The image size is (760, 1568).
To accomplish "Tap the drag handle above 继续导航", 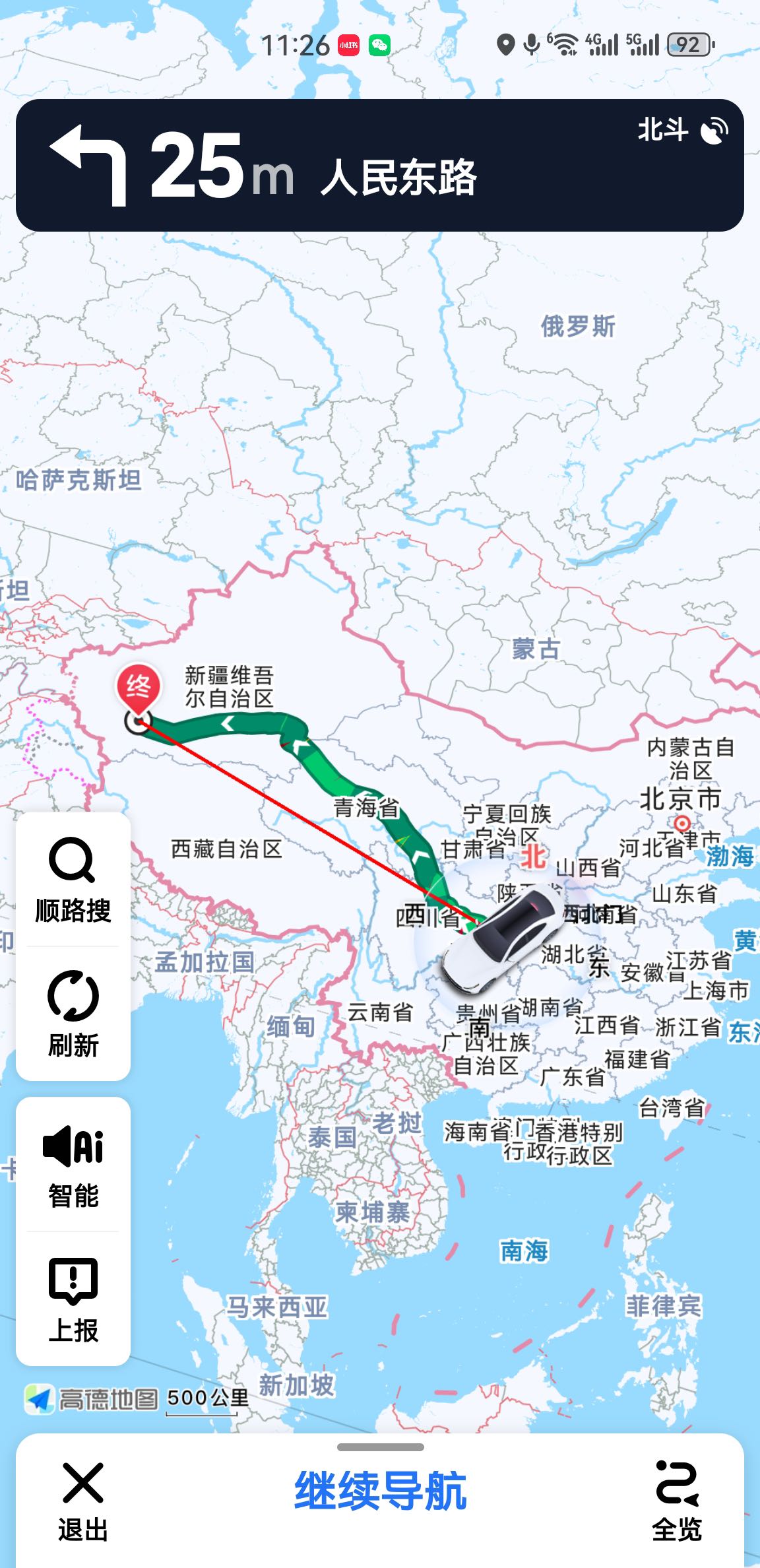I will coord(380,1447).
